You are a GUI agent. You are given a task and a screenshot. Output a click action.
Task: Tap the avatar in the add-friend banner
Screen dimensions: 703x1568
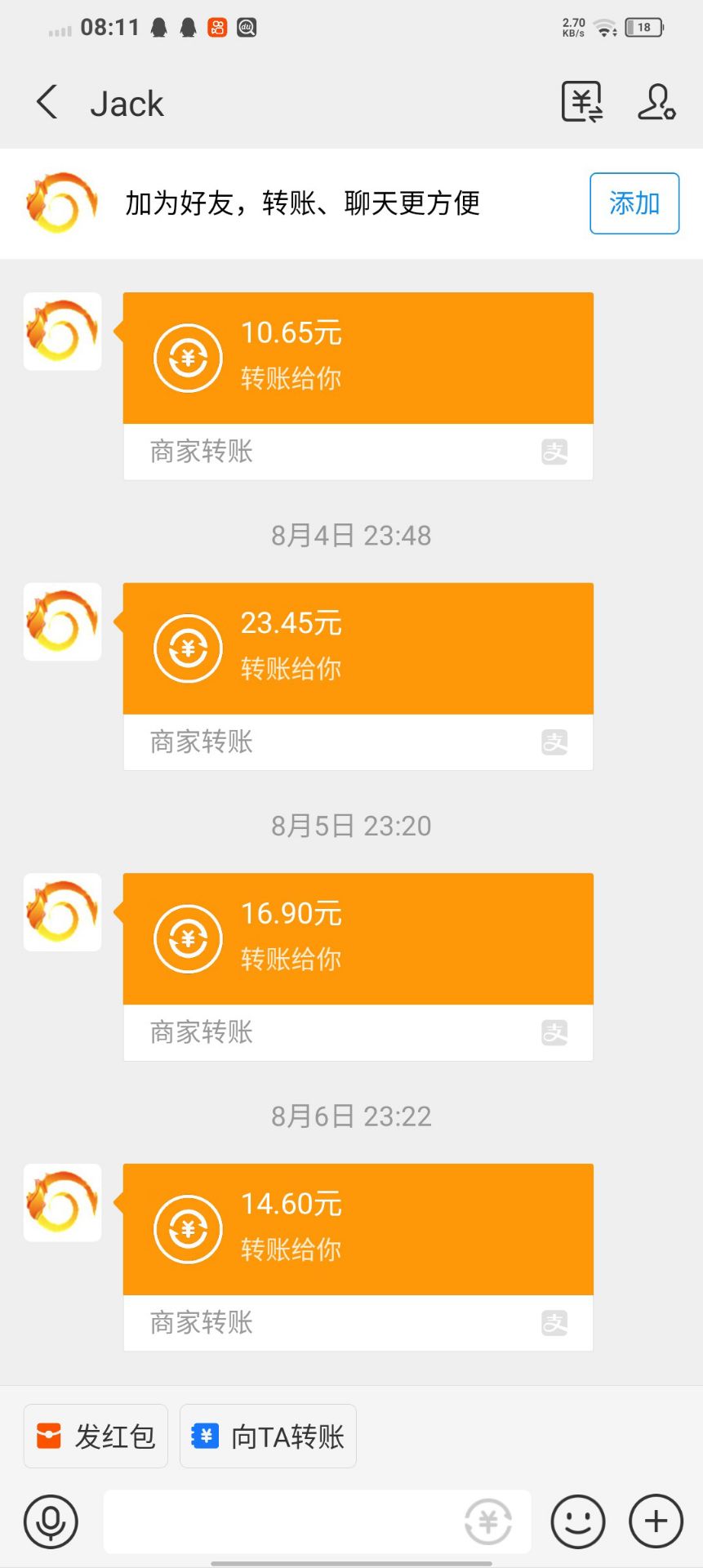click(59, 203)
